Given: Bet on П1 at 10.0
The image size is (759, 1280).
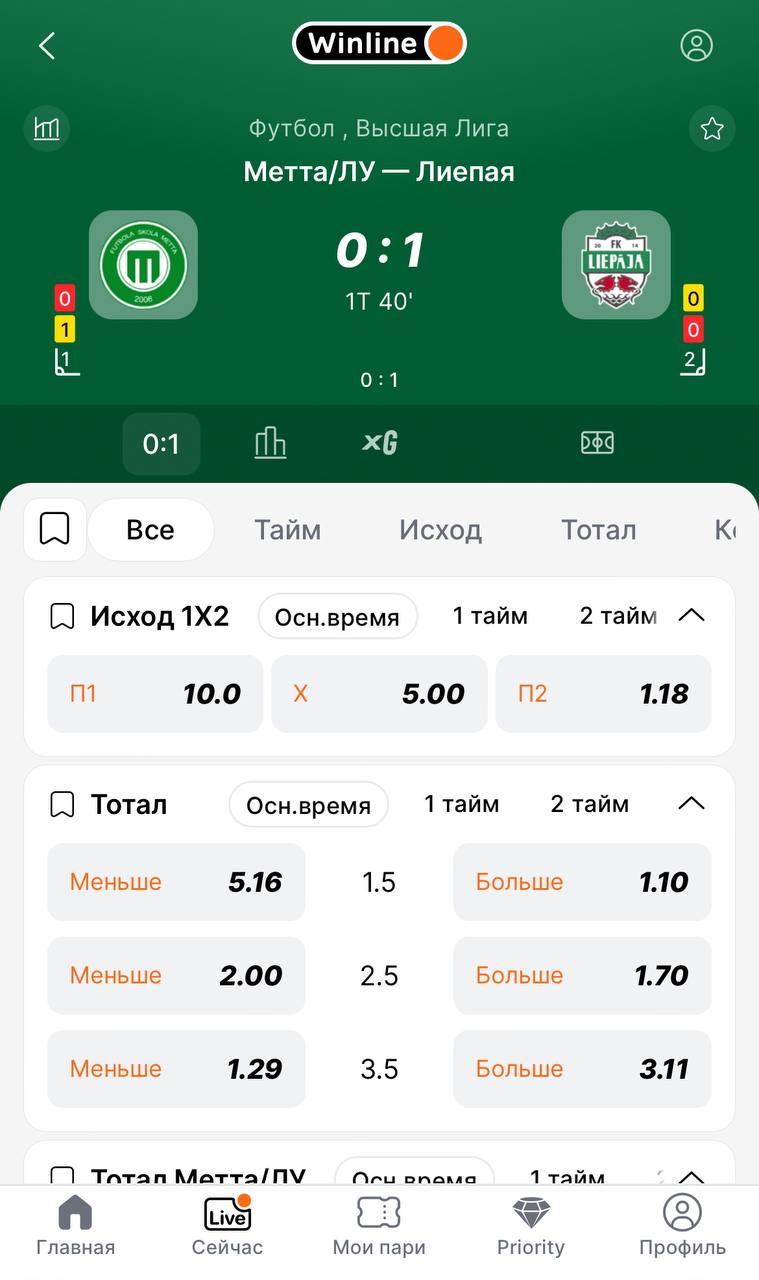Looking at the screenshot, I should tap(155, 694).
